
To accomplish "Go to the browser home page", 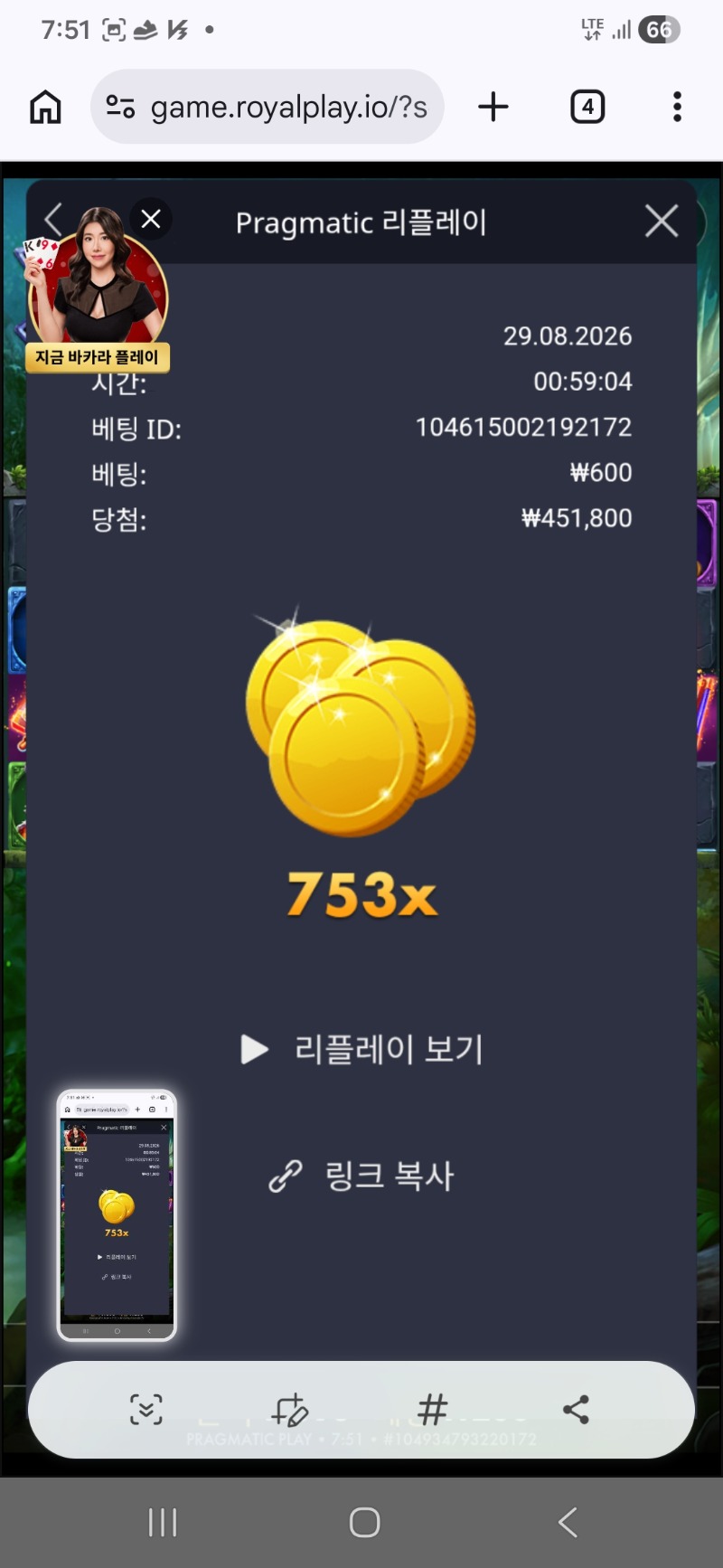I will [45, 107].
